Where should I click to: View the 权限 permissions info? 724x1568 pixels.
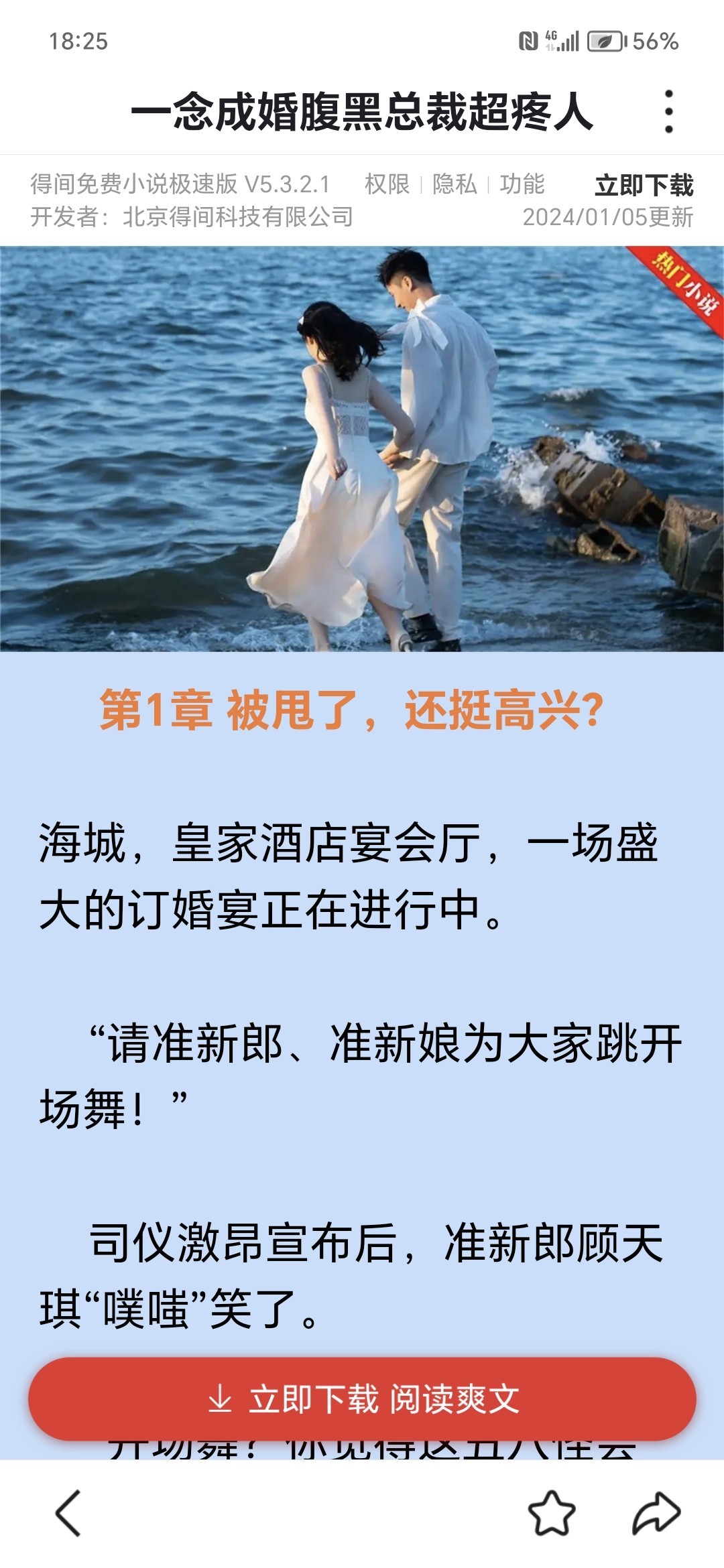click(x=387, y=184)
